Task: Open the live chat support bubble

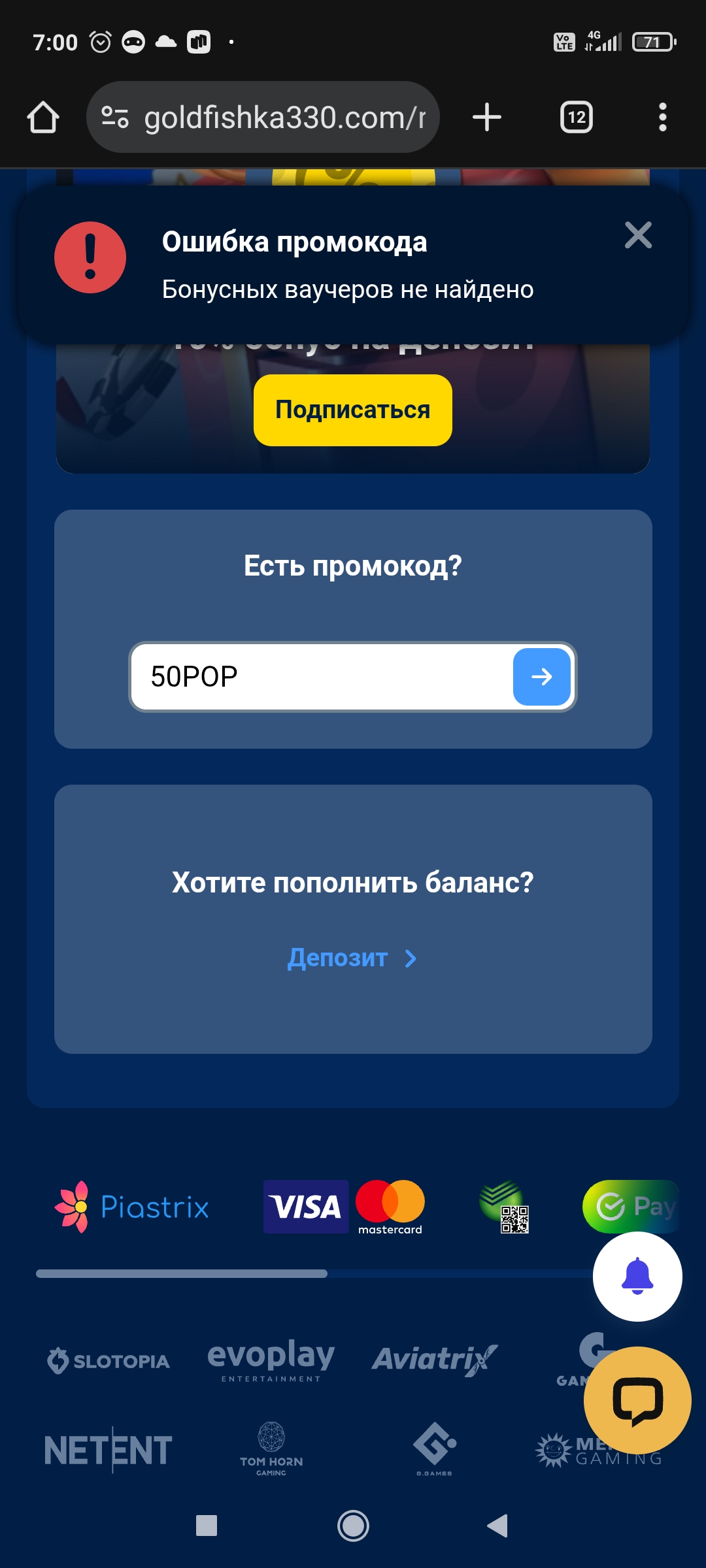Action: [637, 1399]
